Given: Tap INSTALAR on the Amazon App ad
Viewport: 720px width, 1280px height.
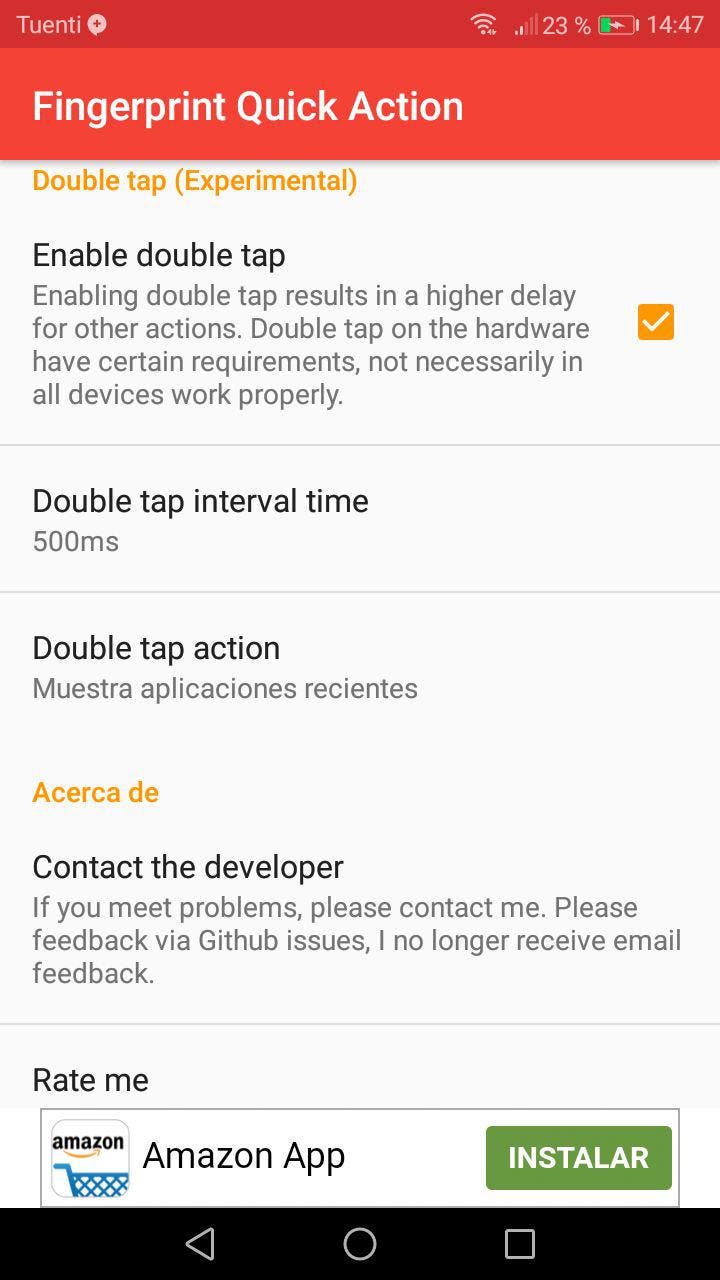Looking at the screenshot, I should (x=578, y=1157).
